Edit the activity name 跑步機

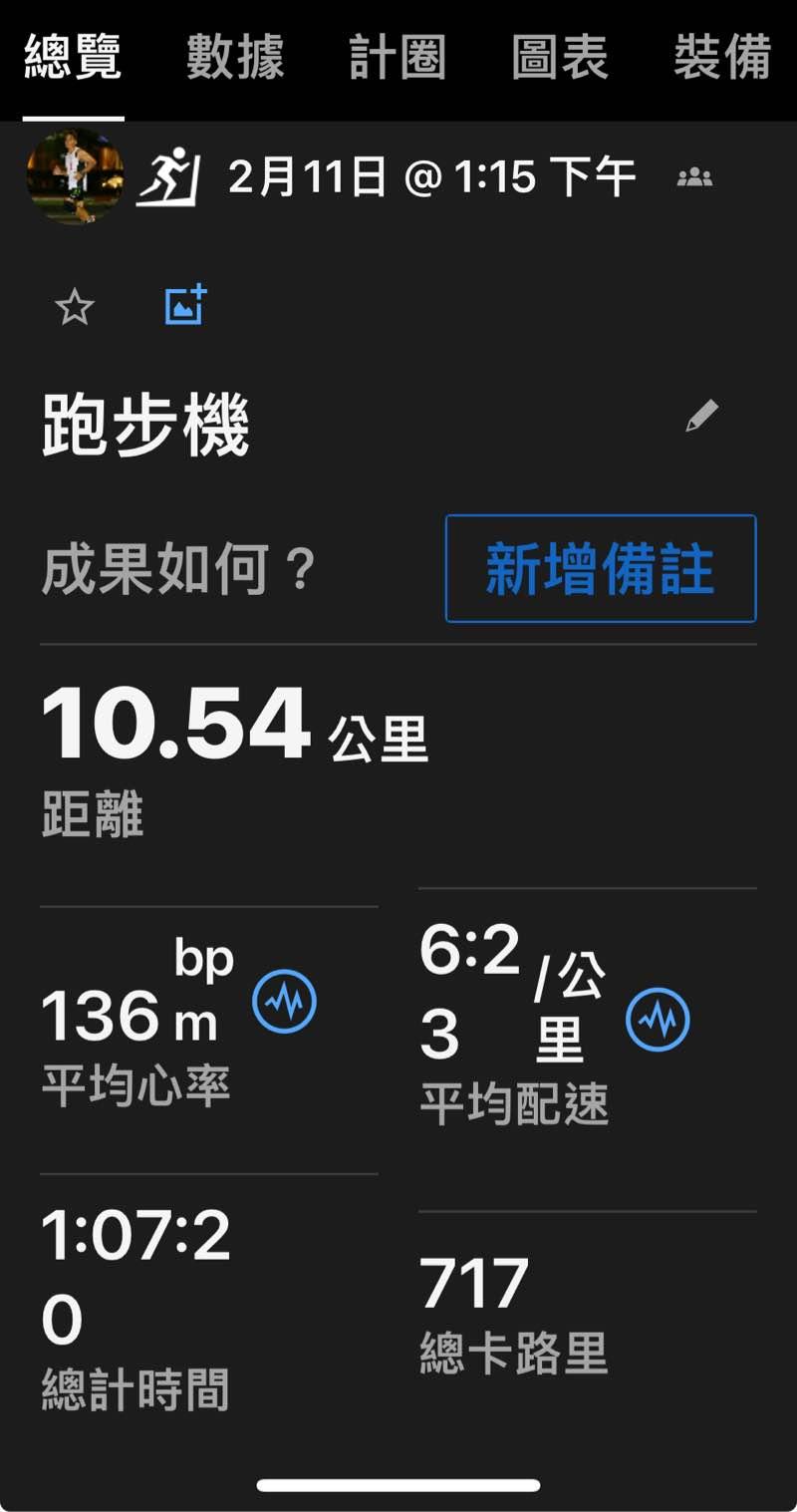coord(702,417)
